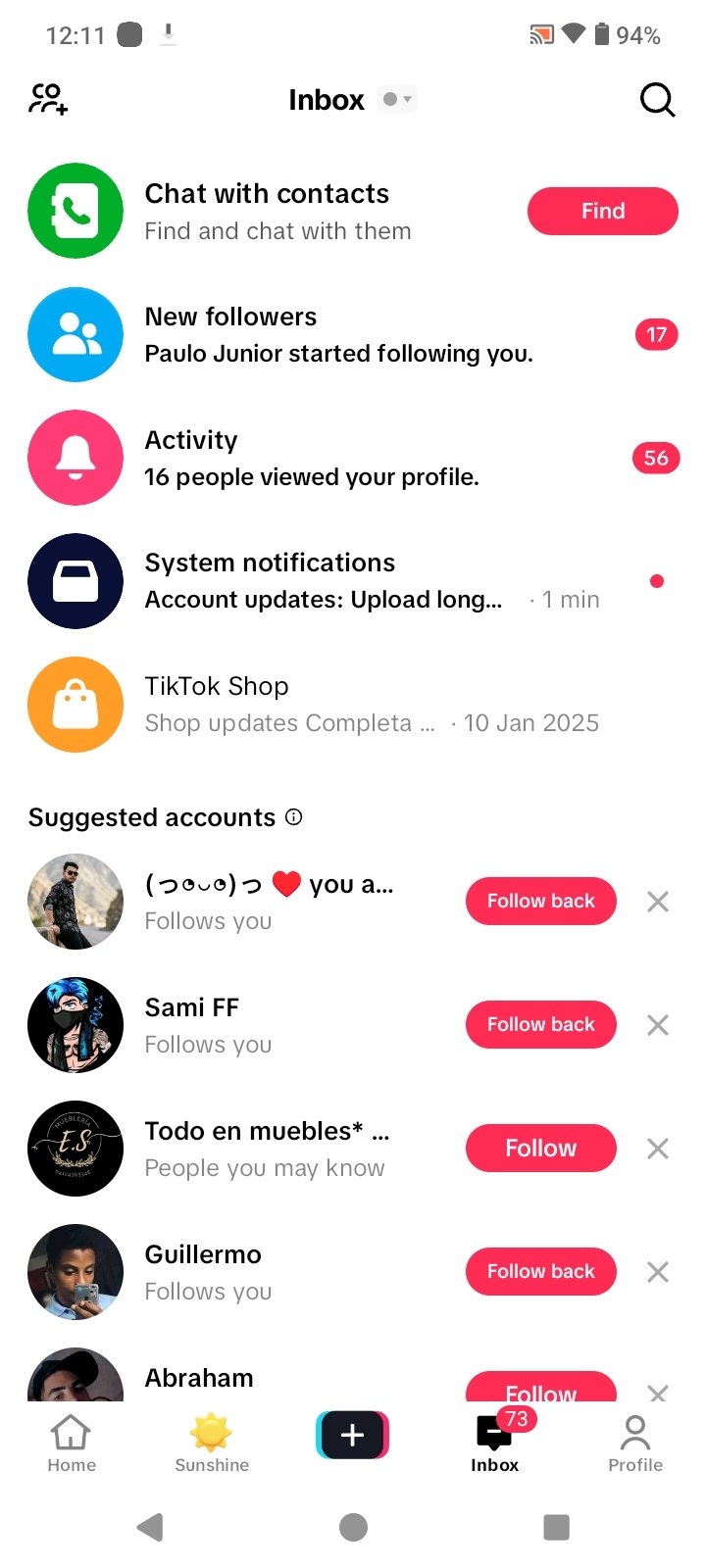Open the New followers list

point(338,334)
